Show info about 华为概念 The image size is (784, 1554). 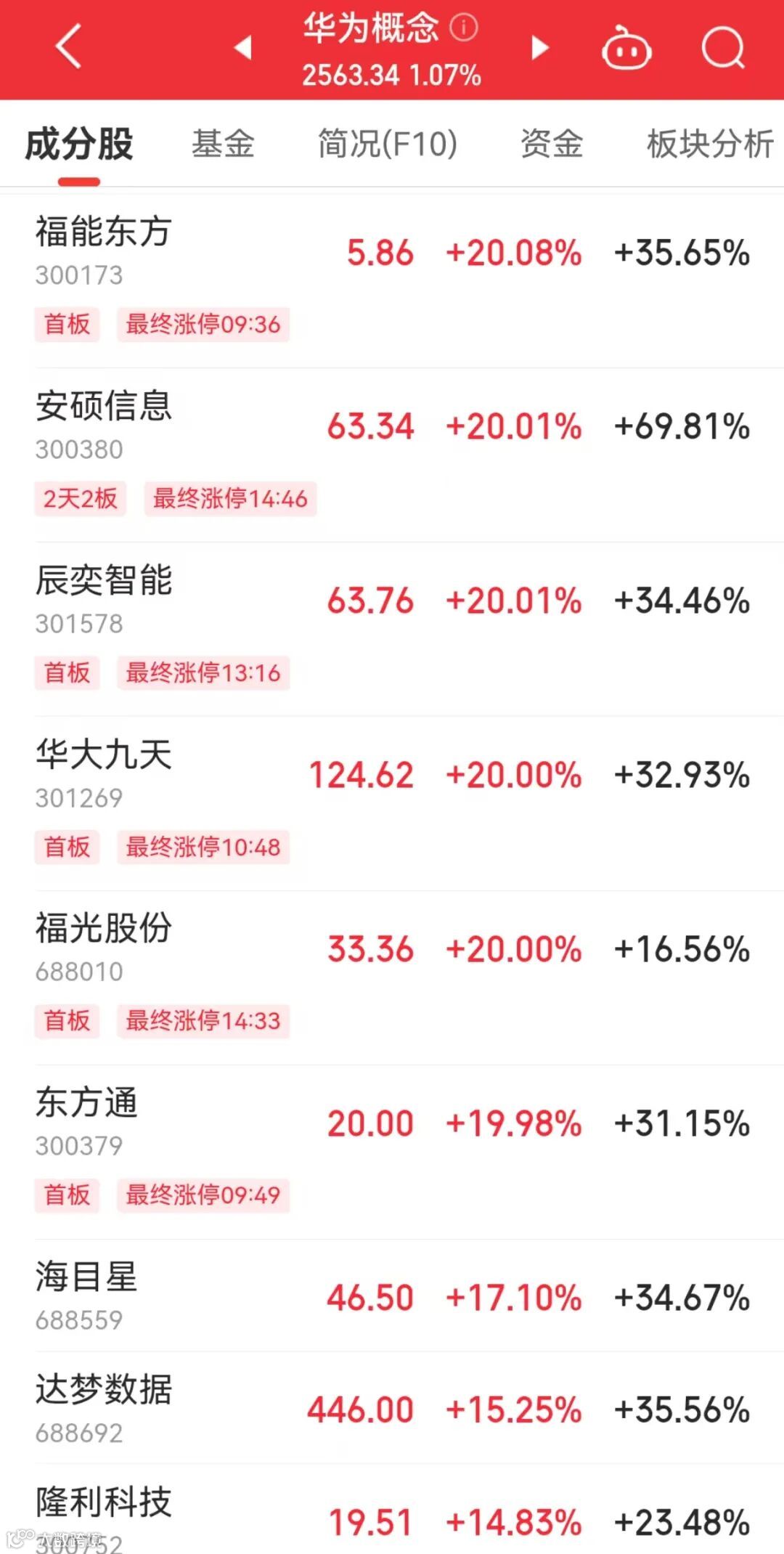pos(464,28)
